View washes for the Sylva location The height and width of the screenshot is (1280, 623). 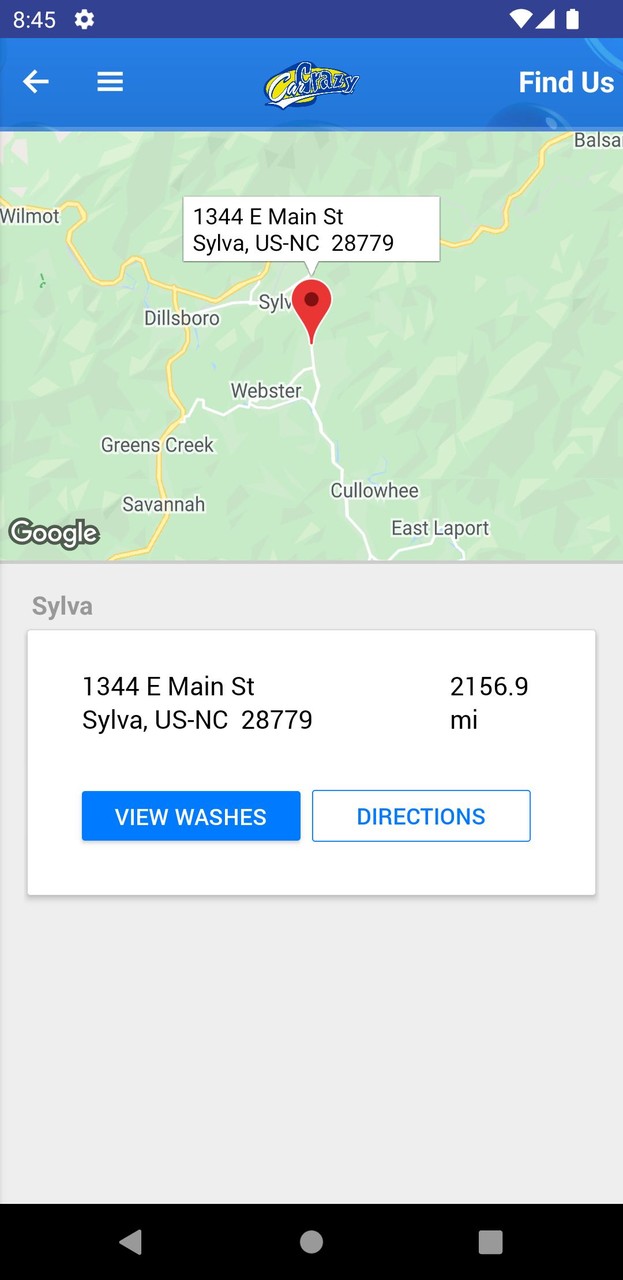(x=191, y=816)
